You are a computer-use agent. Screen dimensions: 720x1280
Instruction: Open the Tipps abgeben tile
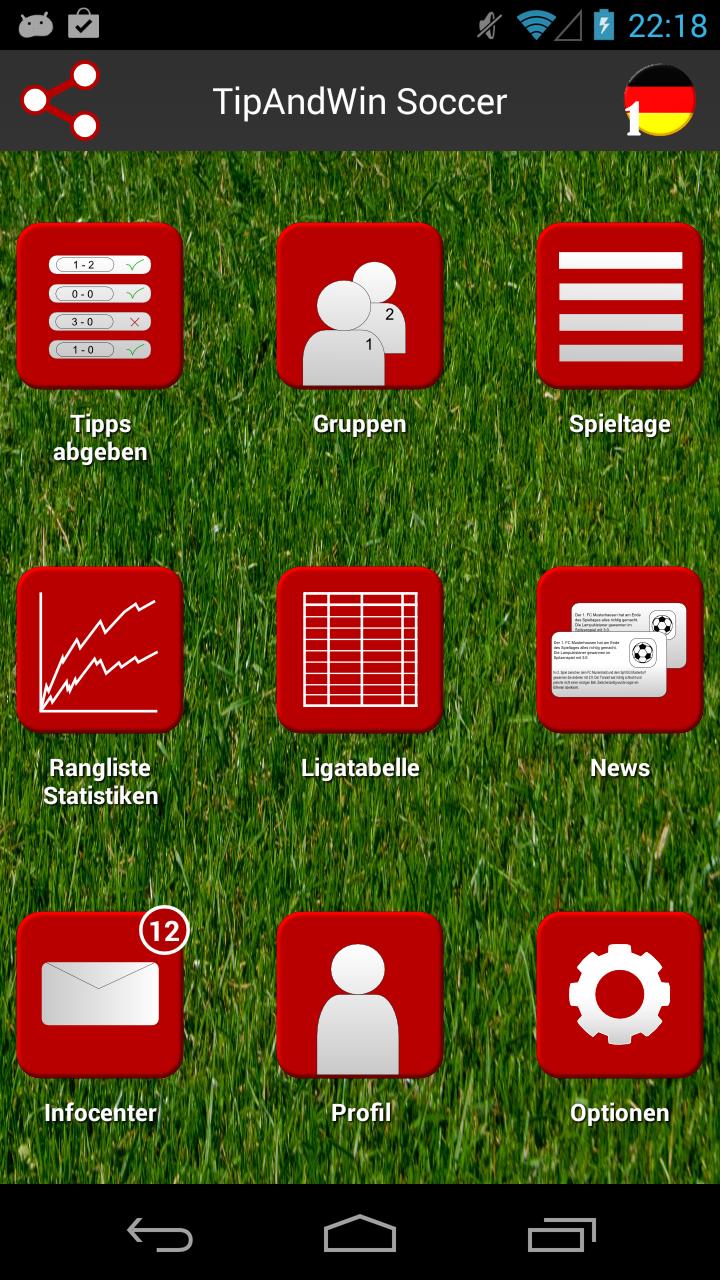click(99, 306)
